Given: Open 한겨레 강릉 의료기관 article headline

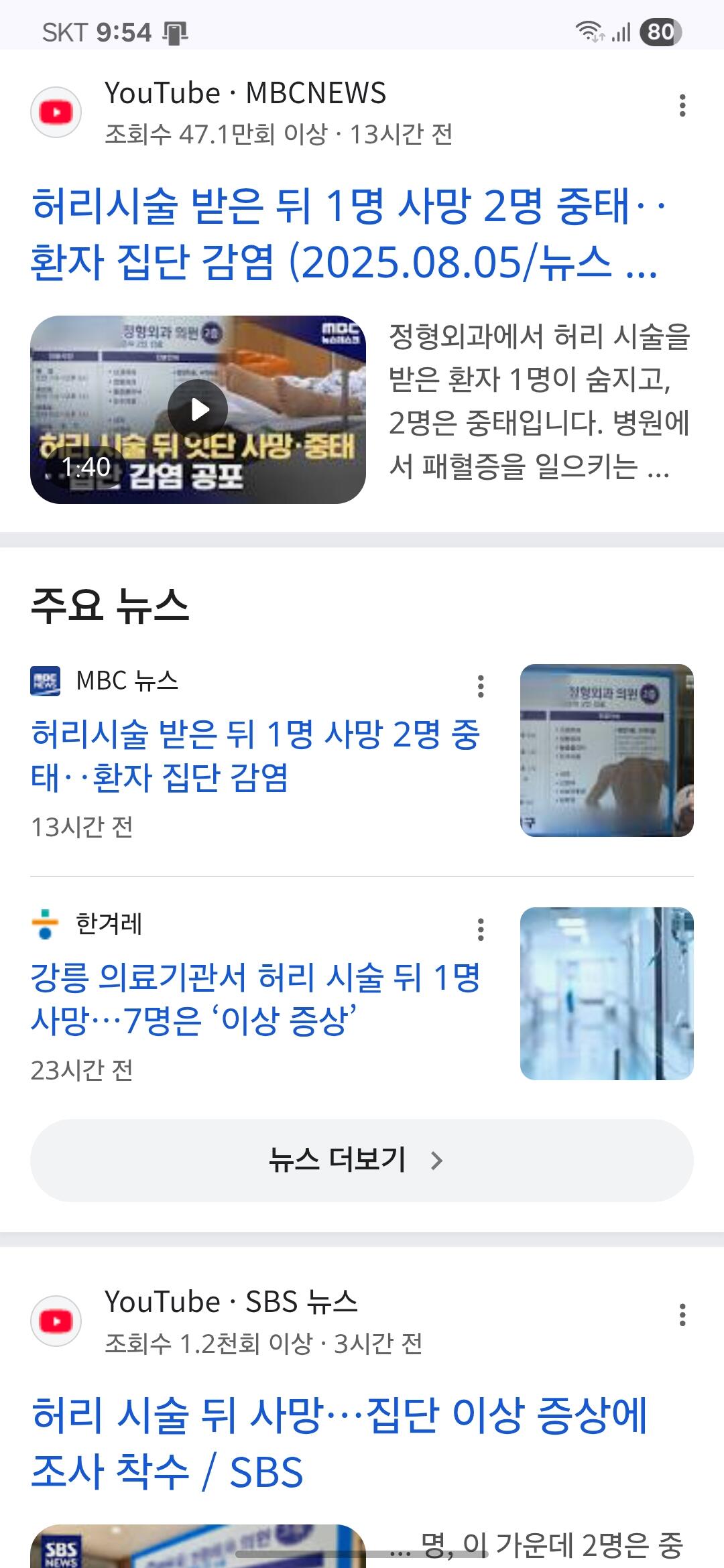Looking at the screenshot, I should (x=255, y=998).
